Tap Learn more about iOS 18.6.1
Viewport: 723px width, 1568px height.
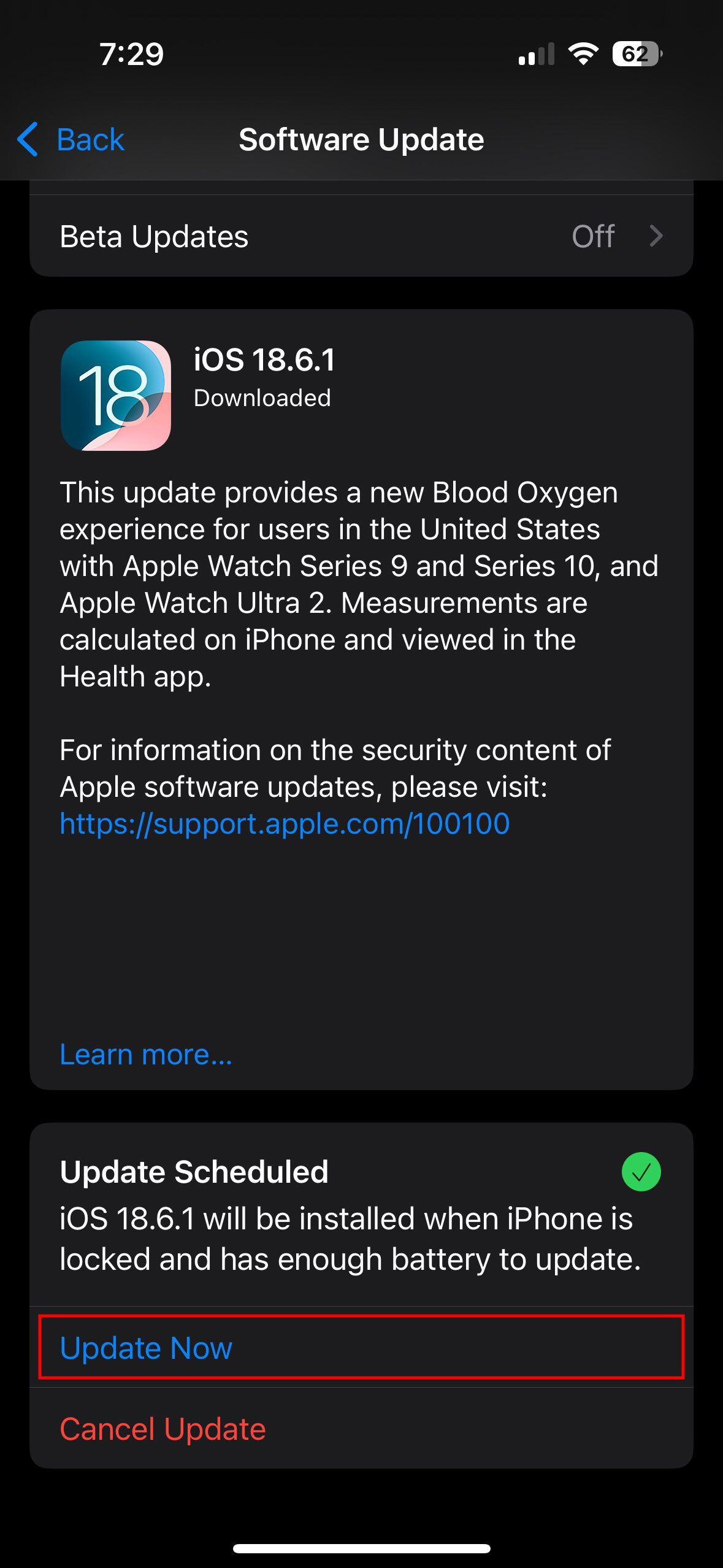(x=146, y=1055)
